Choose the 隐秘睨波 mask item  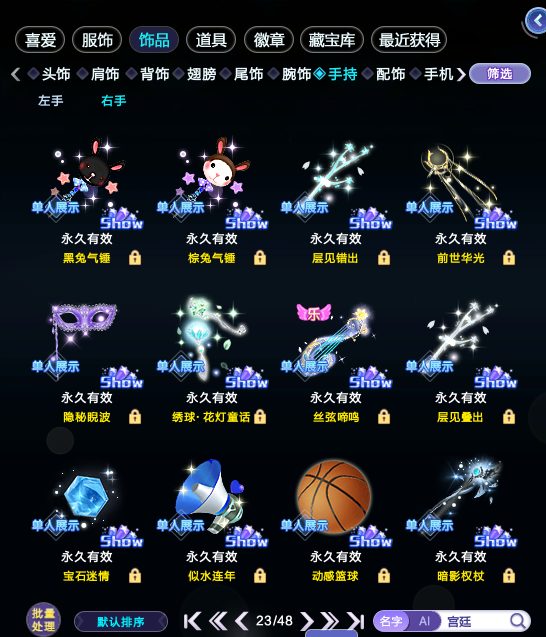87,360
